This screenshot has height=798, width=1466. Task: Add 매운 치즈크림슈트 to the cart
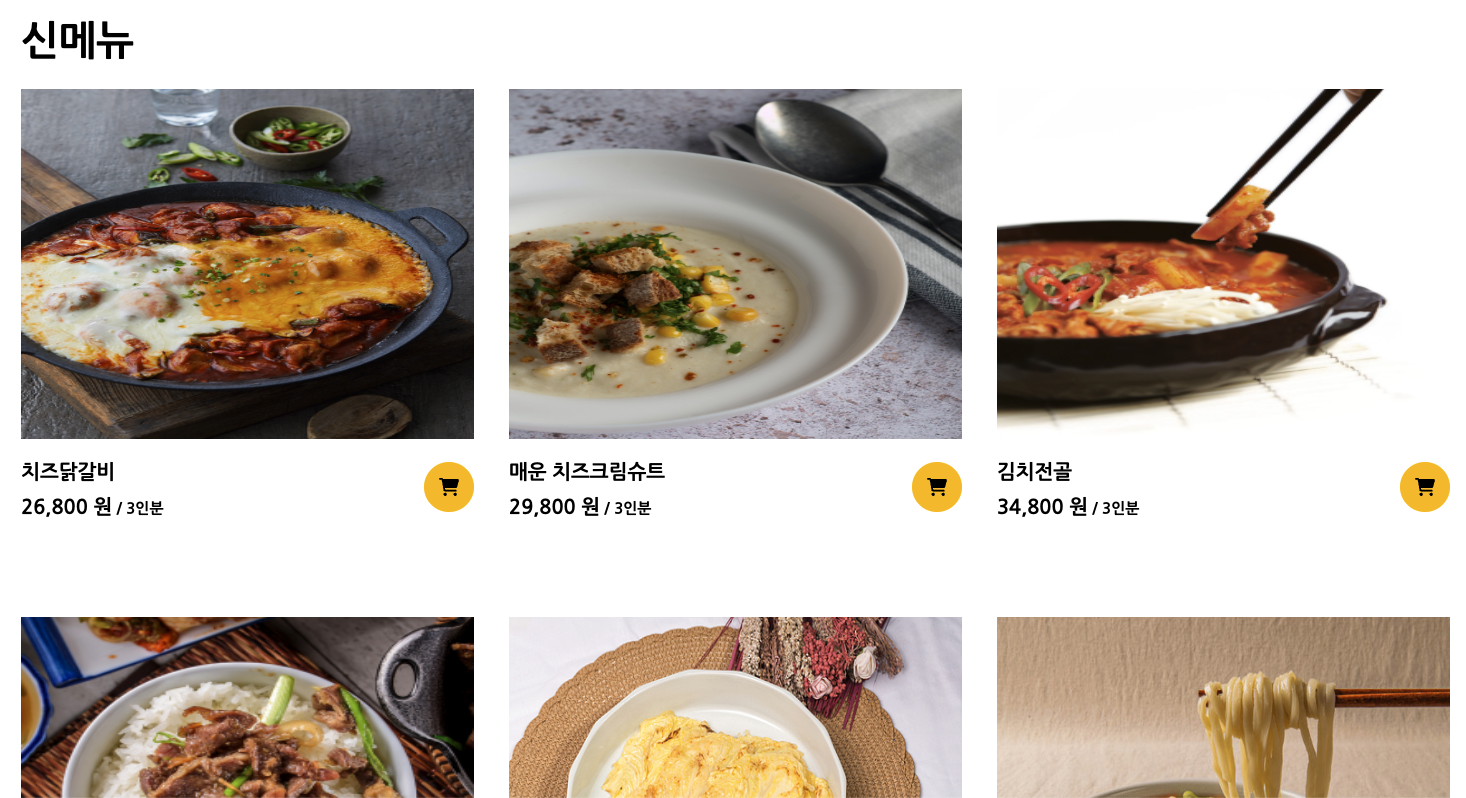936,487
